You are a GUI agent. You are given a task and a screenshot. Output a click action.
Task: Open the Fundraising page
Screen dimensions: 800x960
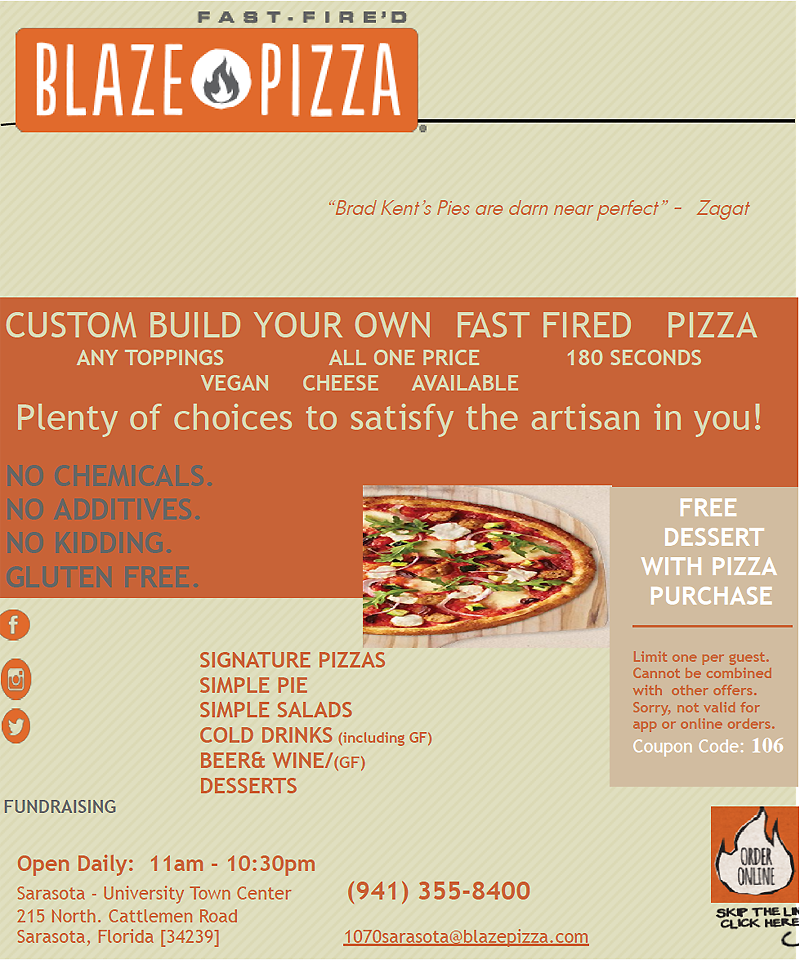60,806
